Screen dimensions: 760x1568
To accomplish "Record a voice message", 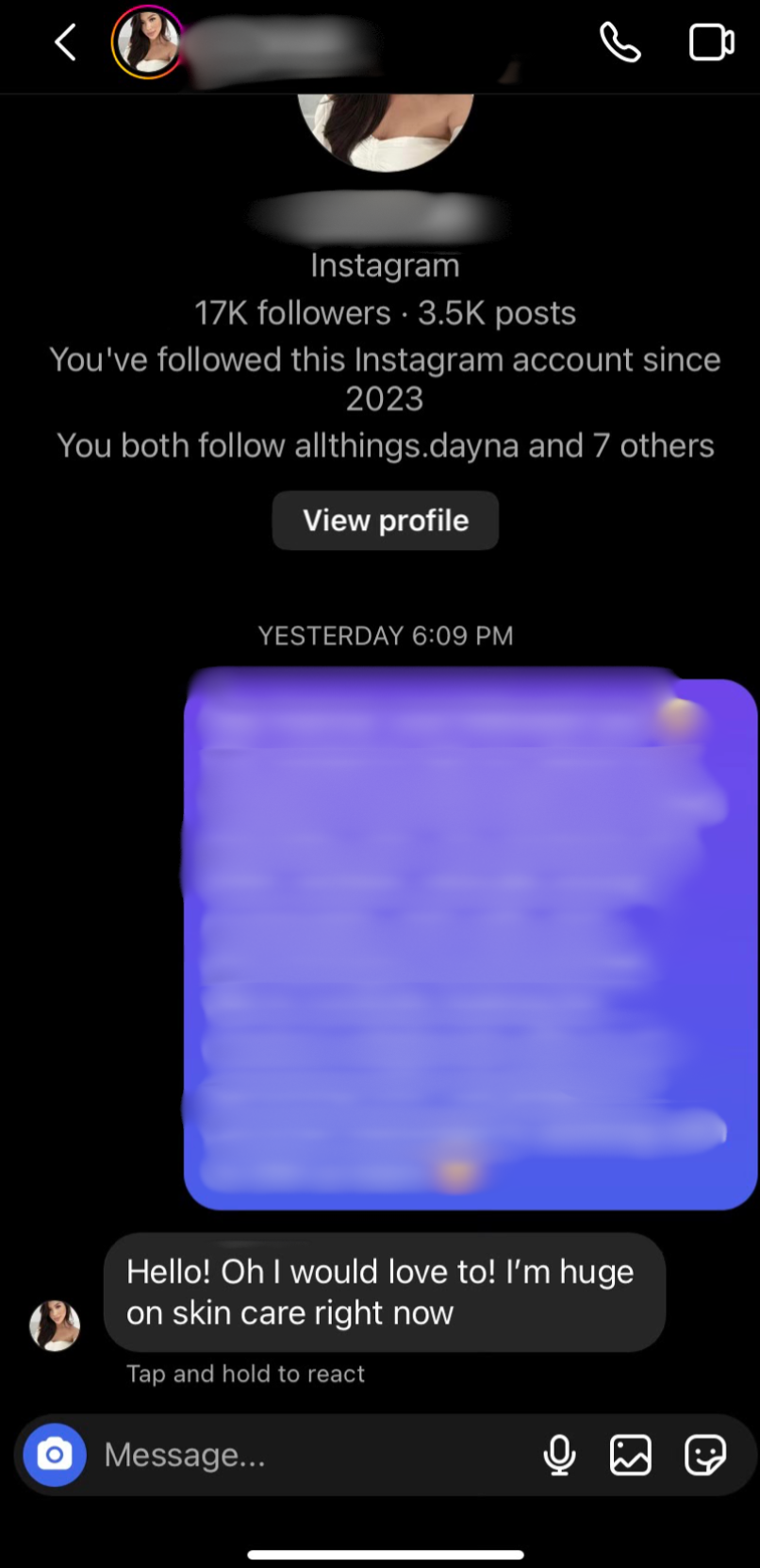I will click(x=559, y=1455).
